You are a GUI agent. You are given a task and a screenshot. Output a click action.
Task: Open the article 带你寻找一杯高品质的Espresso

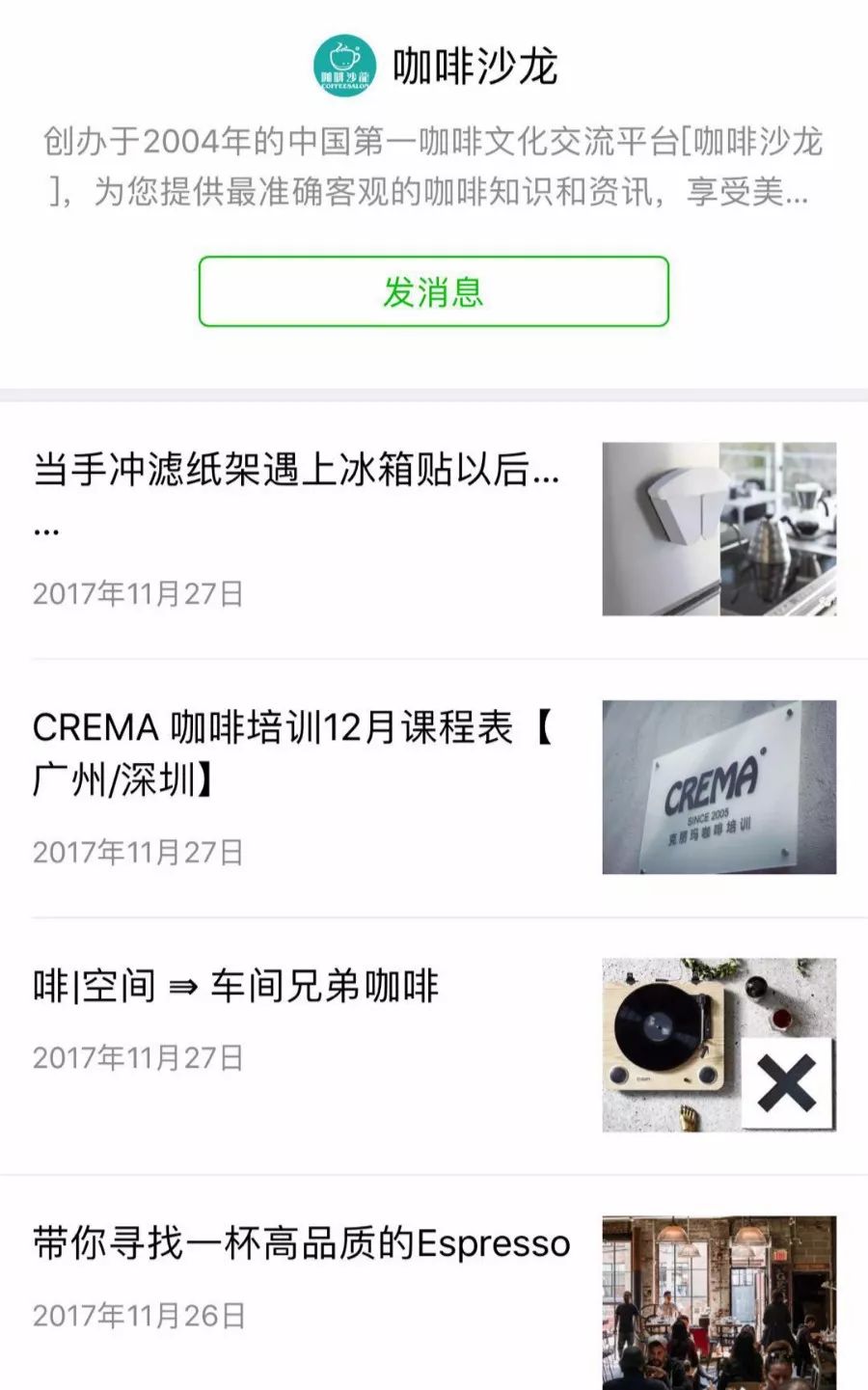coord(434,1283)
